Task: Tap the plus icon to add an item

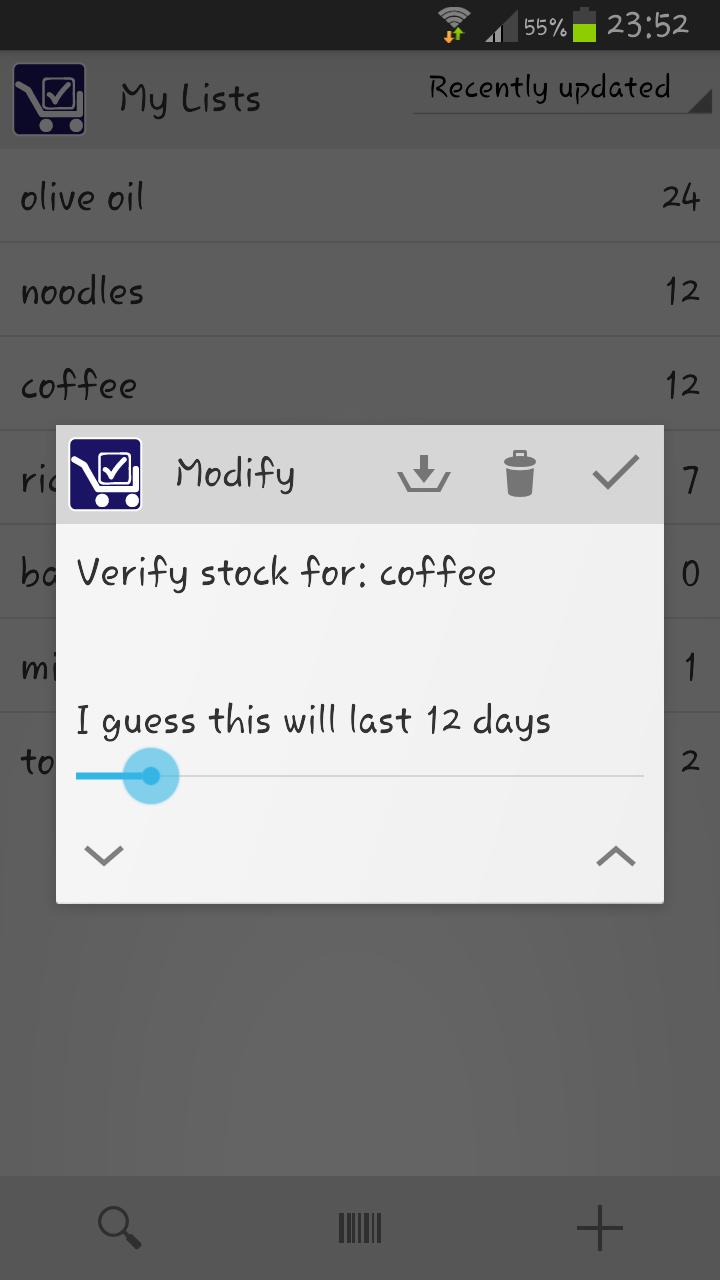Action: coord(598,1228)
